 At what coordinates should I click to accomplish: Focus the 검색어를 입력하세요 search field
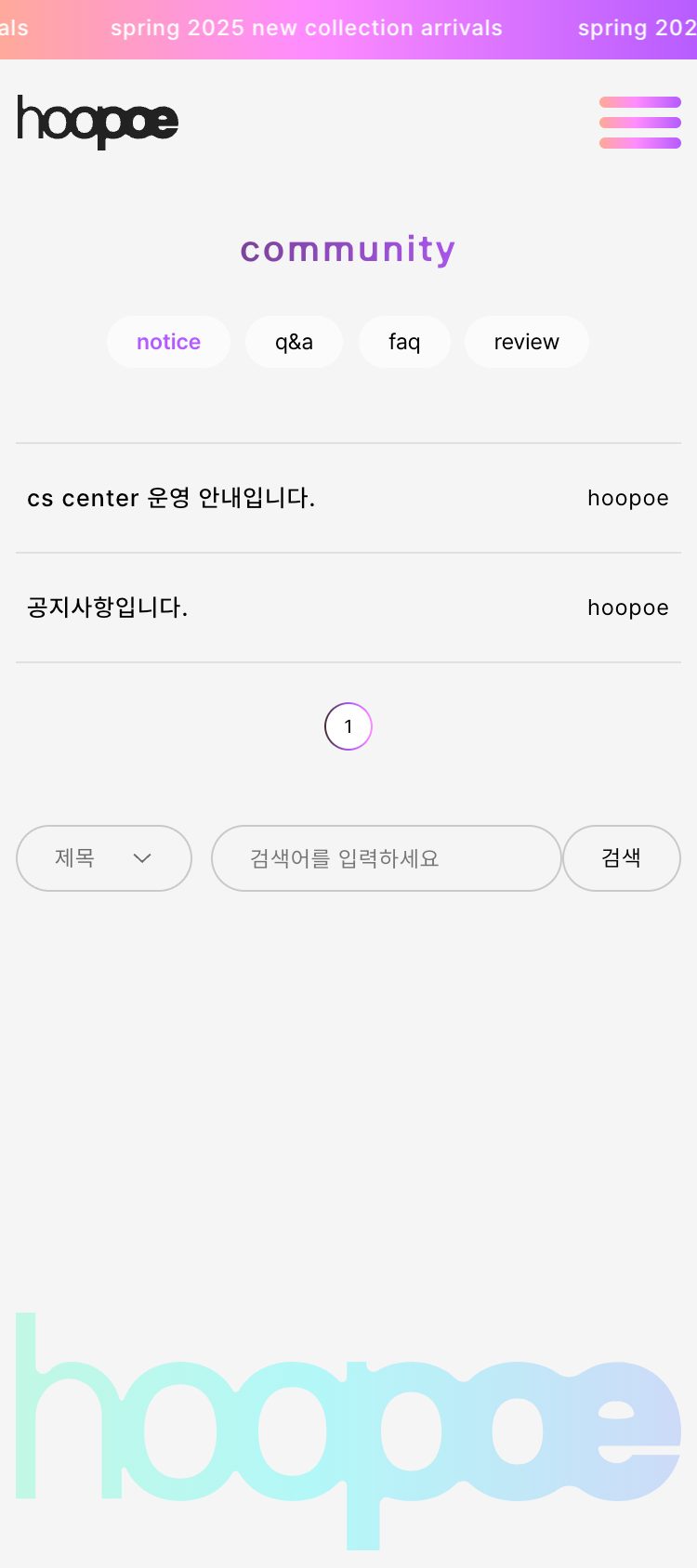[x=386, y=858]
